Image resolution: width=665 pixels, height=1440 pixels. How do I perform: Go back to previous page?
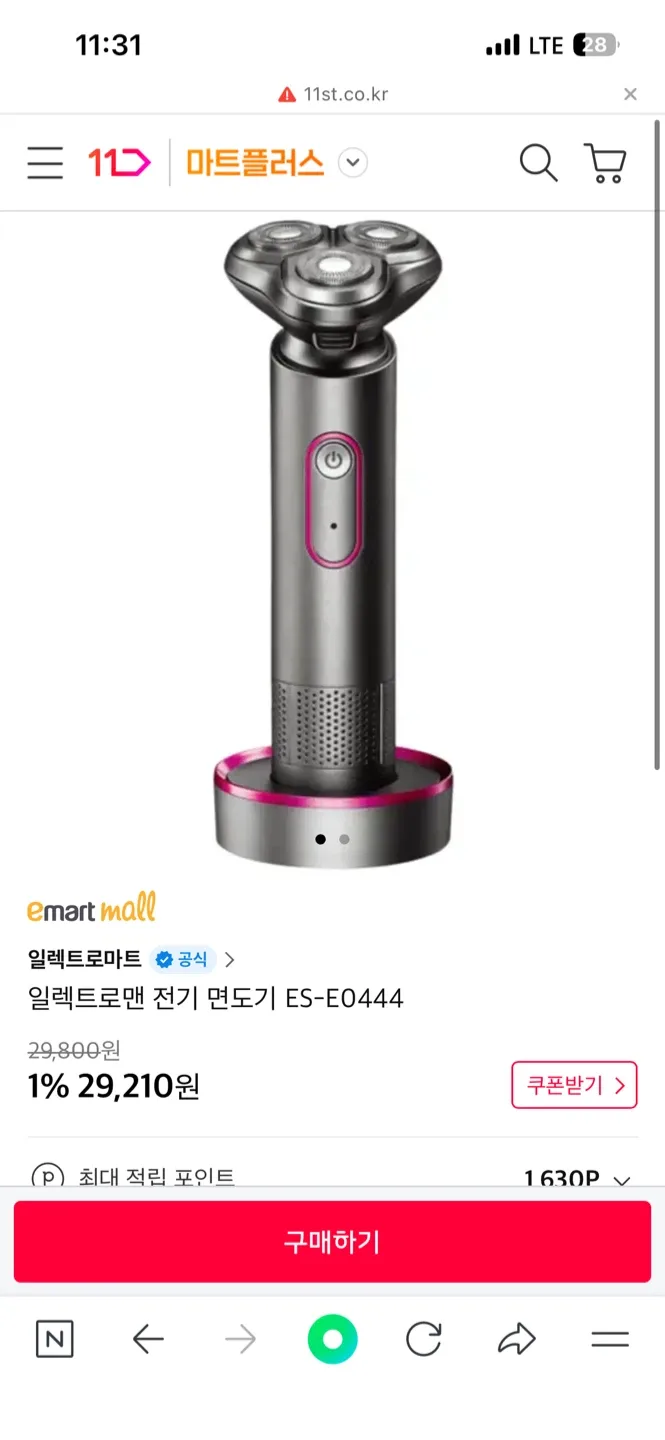148,1339
